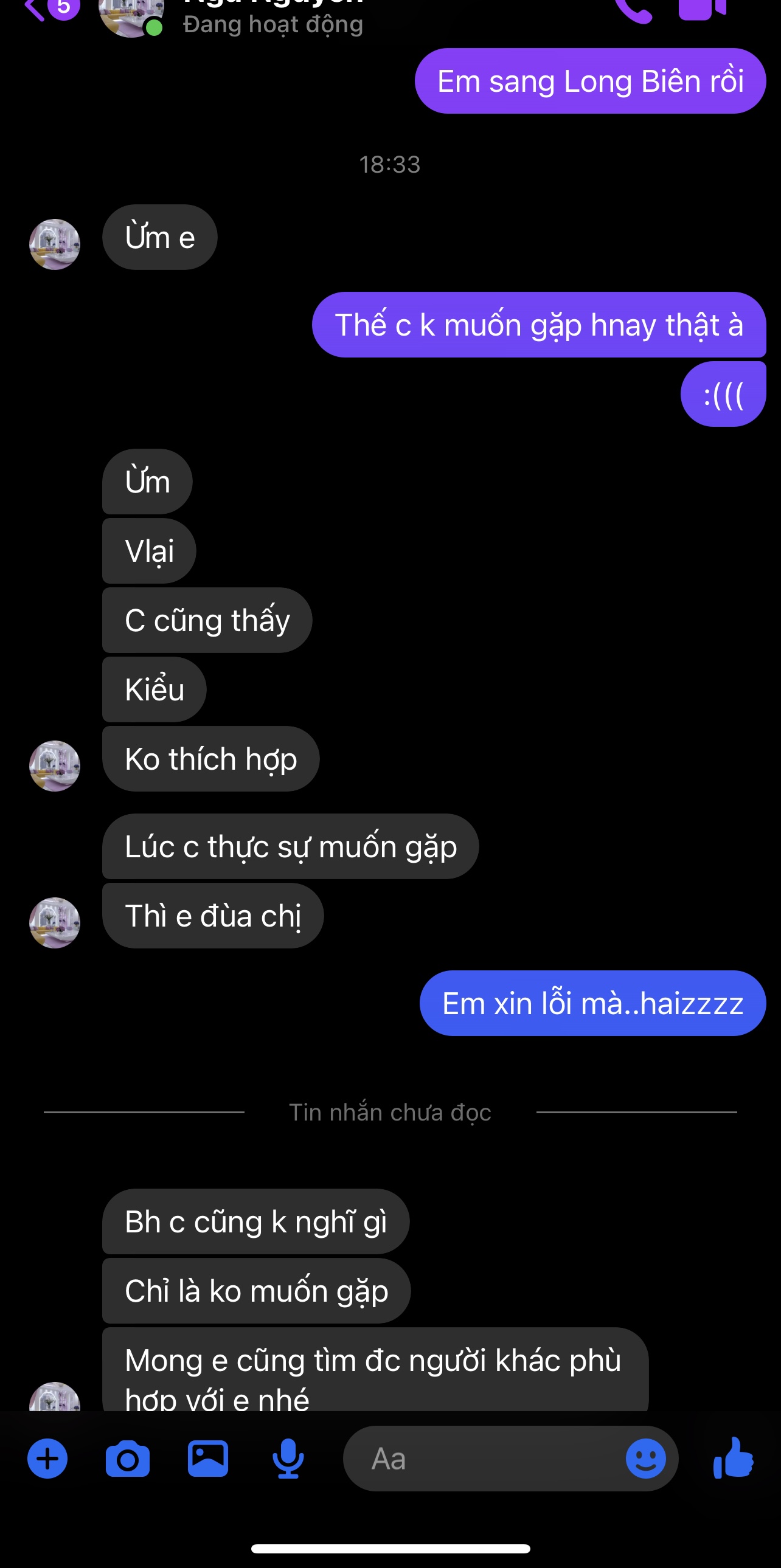This screenshot has width=781, height=1568.
Task: Open the photo gallery picker
Action: pos(208,1459)
